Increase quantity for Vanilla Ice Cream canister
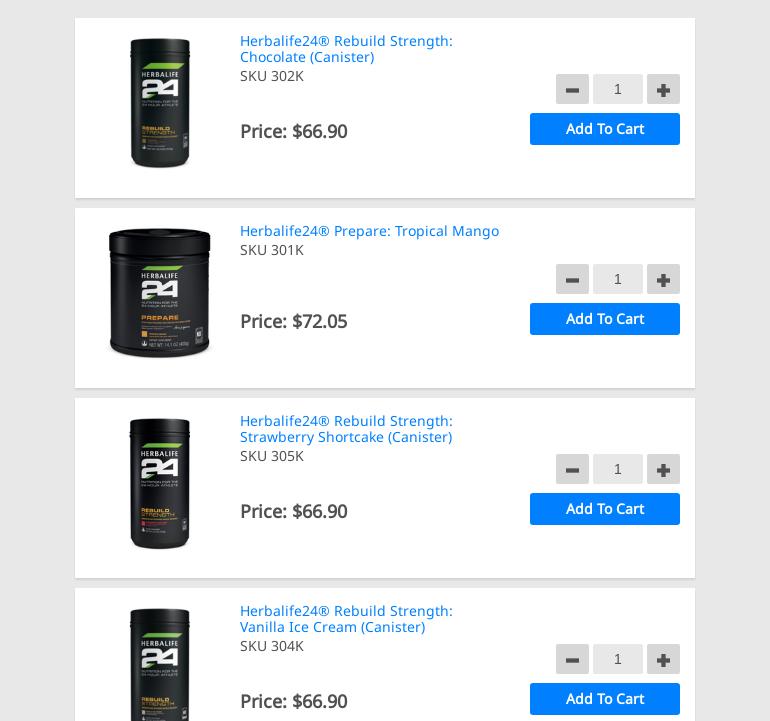 click(663, 659)
